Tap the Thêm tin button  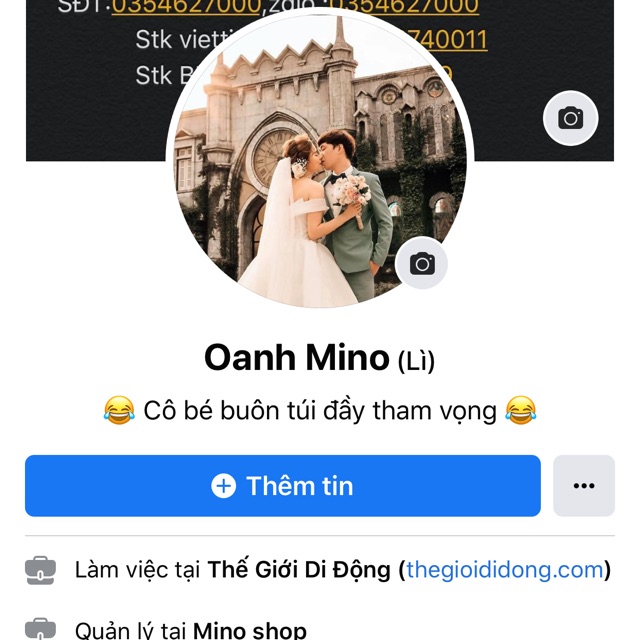[283, 486]
